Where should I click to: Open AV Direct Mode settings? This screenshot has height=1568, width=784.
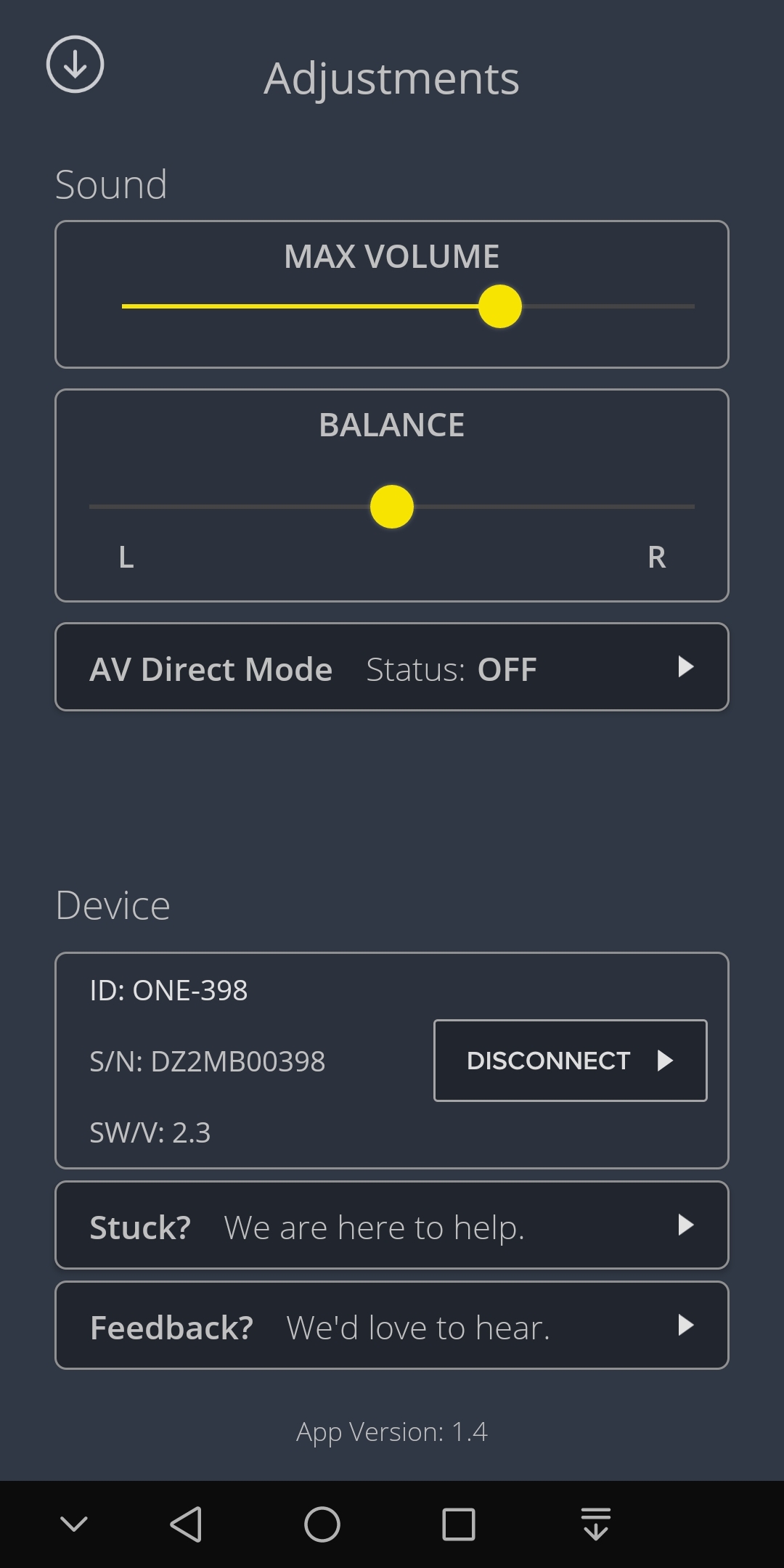(392, 667)
